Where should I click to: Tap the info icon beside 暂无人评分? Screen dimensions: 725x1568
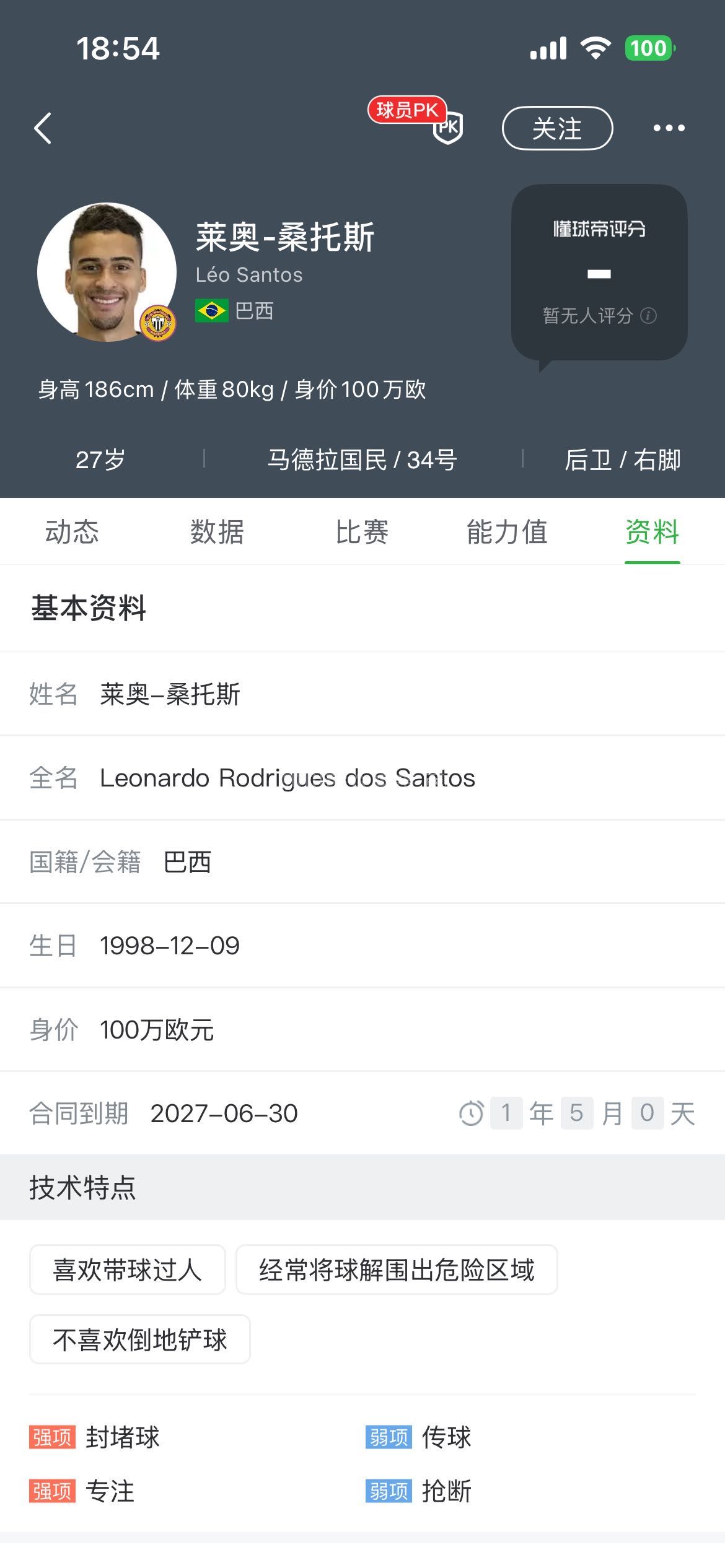(x=649, y=316)
